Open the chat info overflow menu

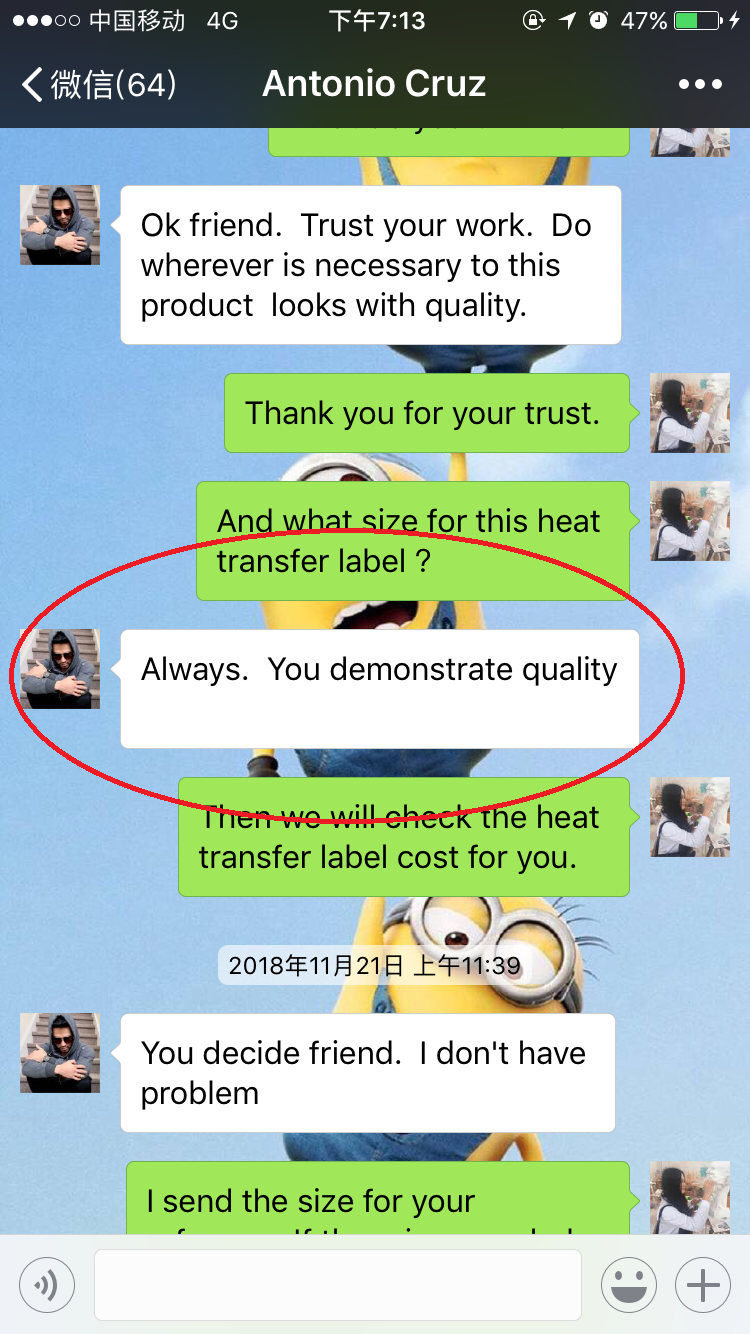700,84
